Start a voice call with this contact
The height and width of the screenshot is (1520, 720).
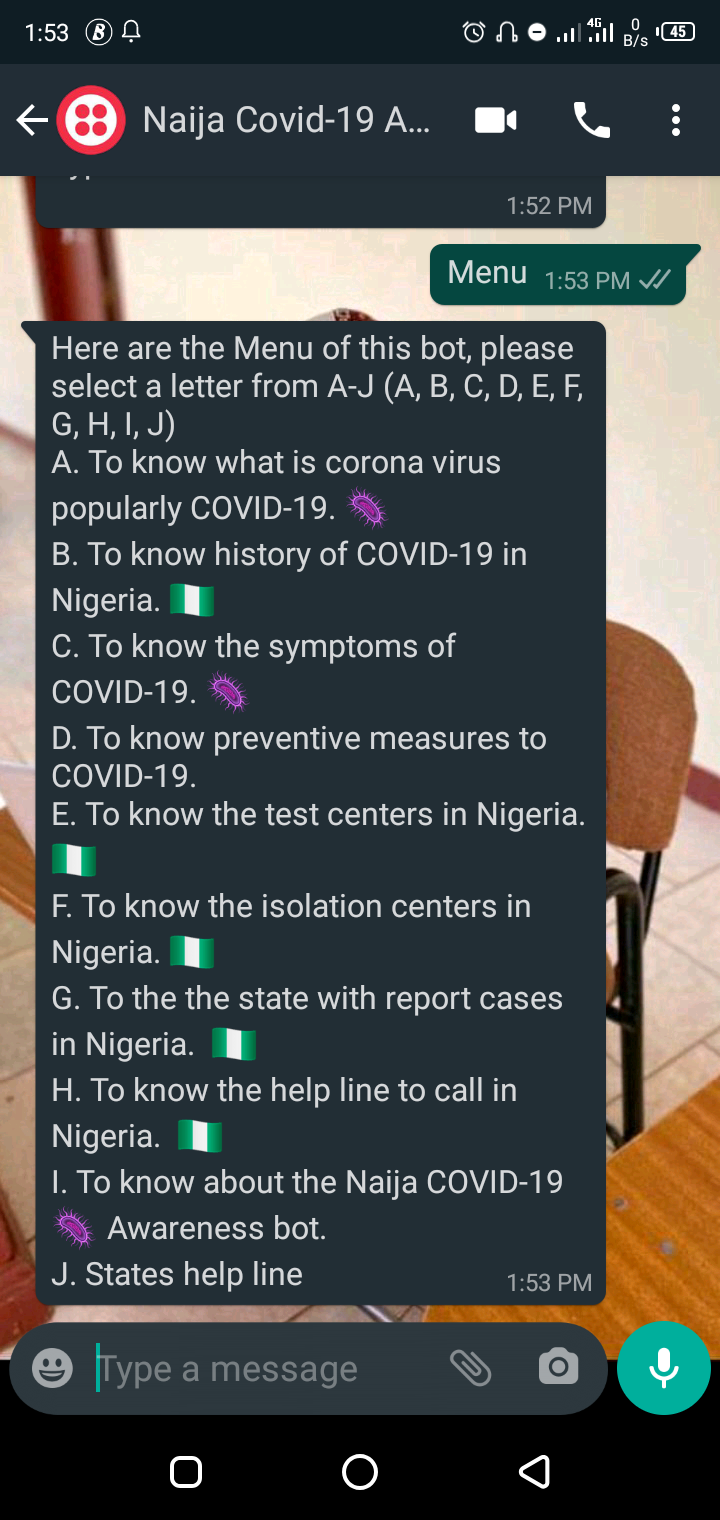click(591, 121)
